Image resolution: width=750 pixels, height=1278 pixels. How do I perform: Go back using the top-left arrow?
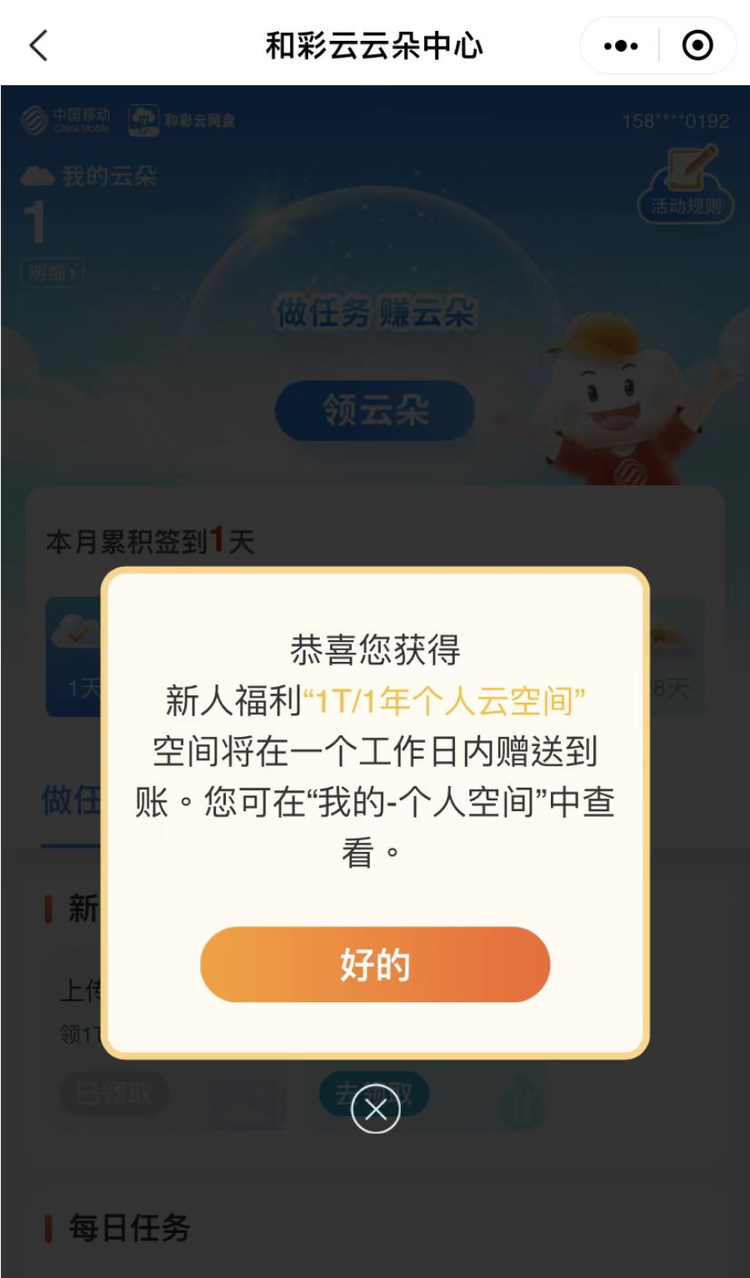tap(39, 45)
